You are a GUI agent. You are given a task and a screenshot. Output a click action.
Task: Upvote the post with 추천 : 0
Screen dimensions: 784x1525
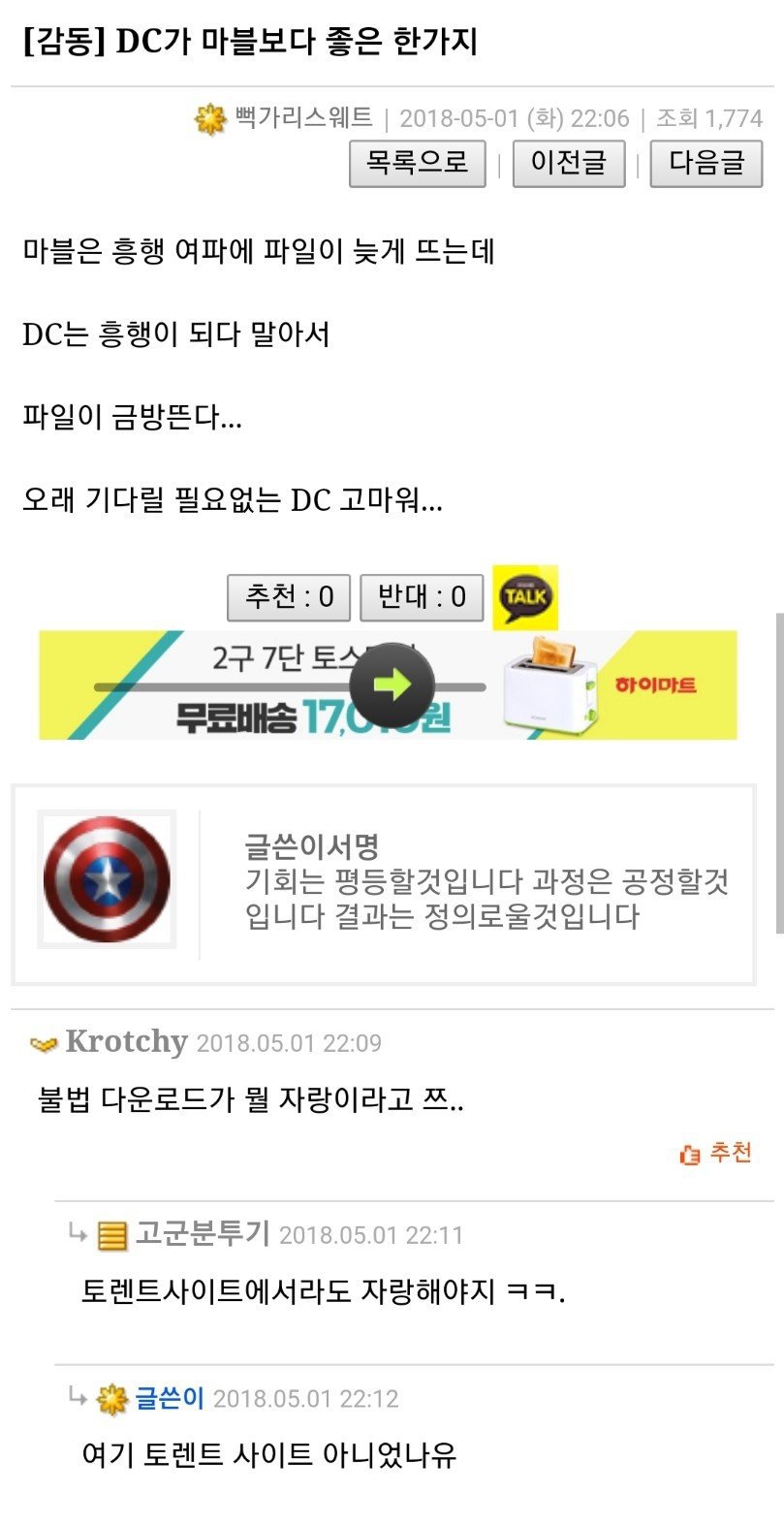pos(289,596)
